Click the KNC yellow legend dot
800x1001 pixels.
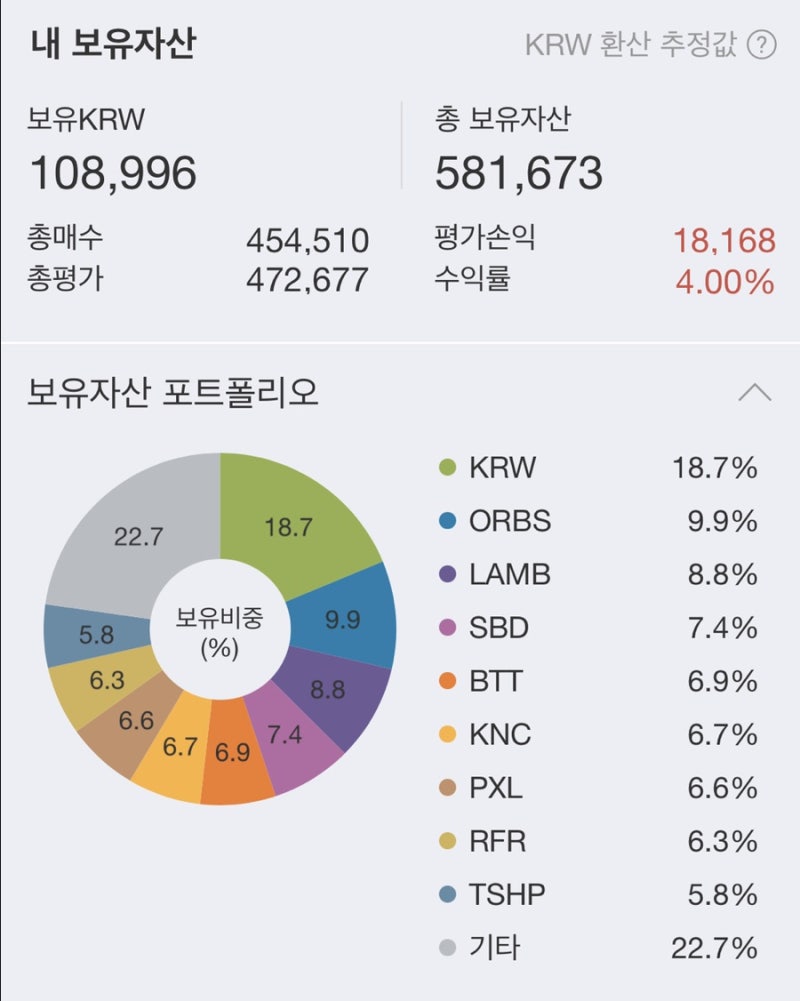[x=448, y=735]
